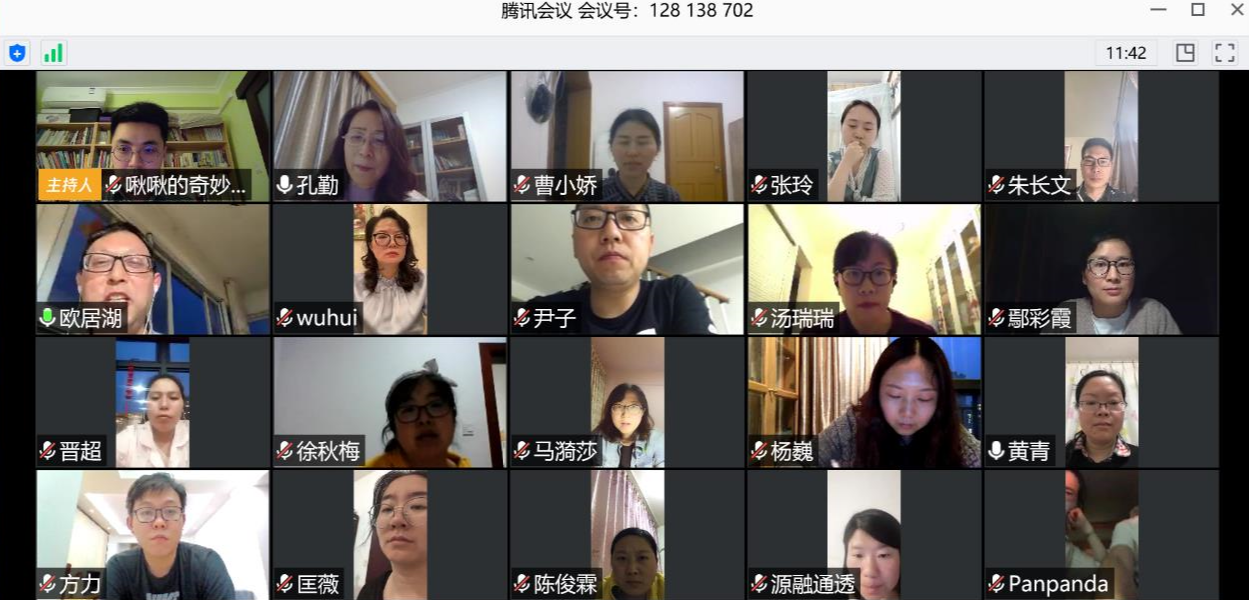Select 孔勤's video tile
This screenshot has width=1249, height=600.
[x=390, y=135]
